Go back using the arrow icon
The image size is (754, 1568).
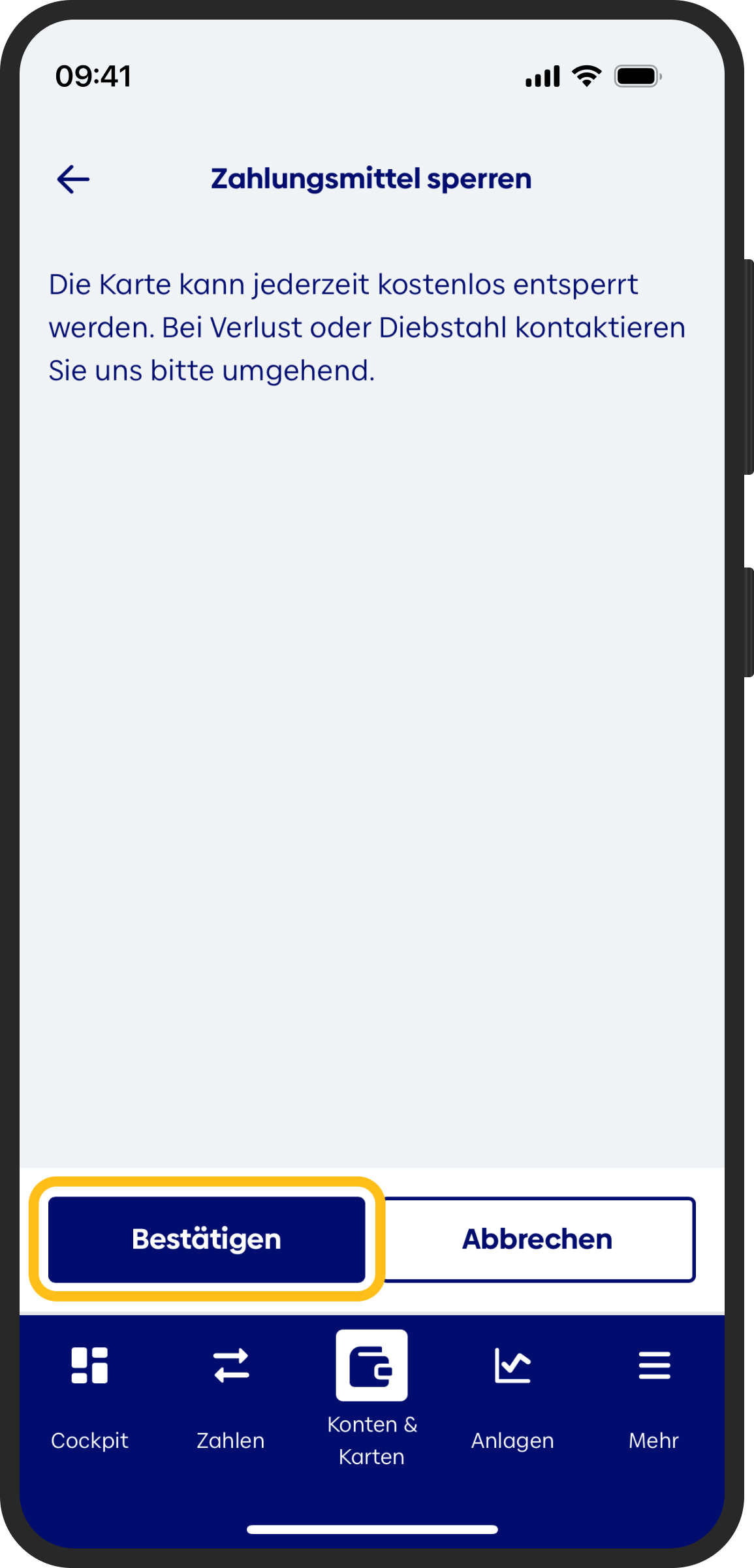click(73, 180)
